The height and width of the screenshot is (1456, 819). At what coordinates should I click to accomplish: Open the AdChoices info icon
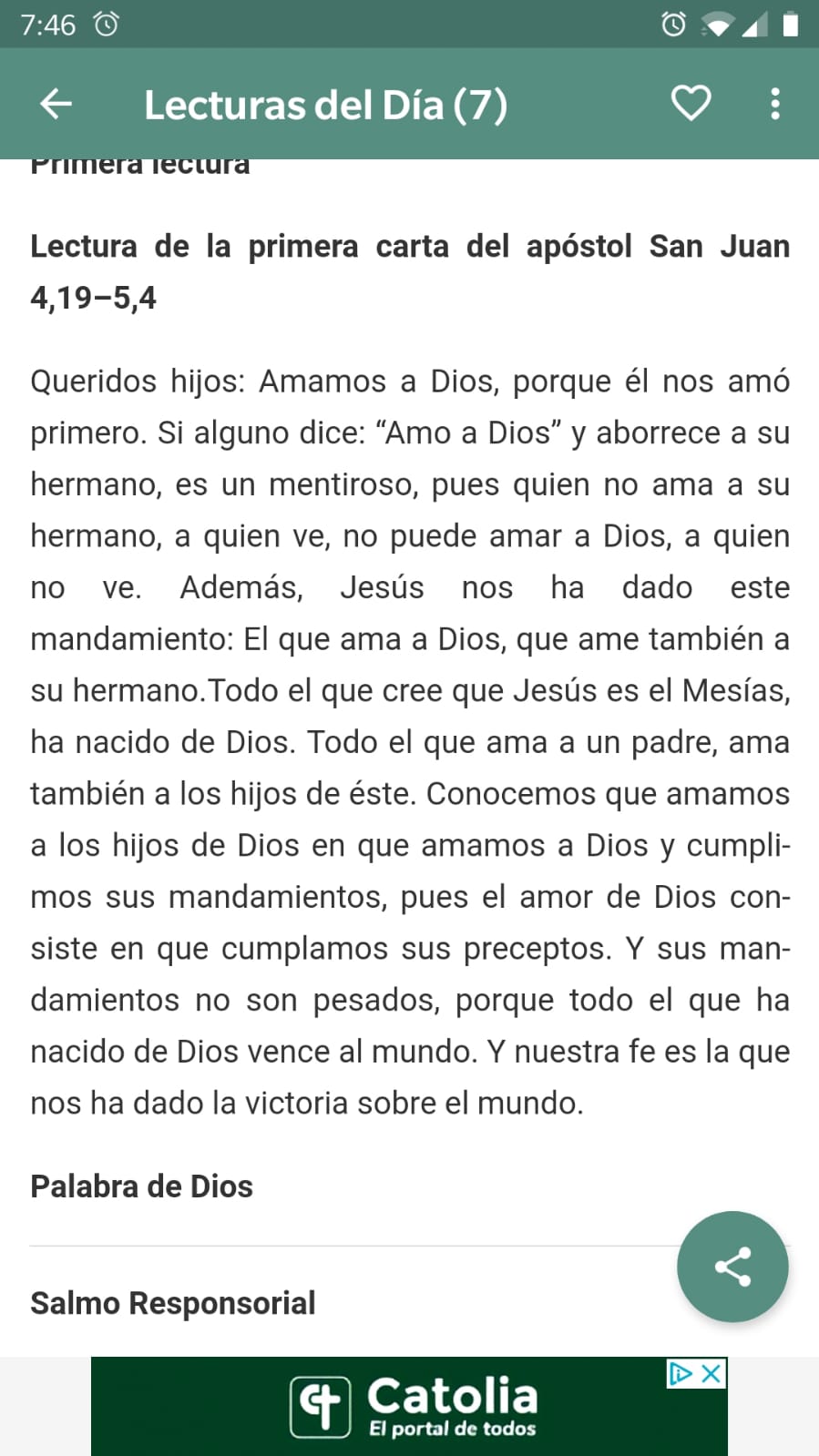click(x=681, y=1373)
